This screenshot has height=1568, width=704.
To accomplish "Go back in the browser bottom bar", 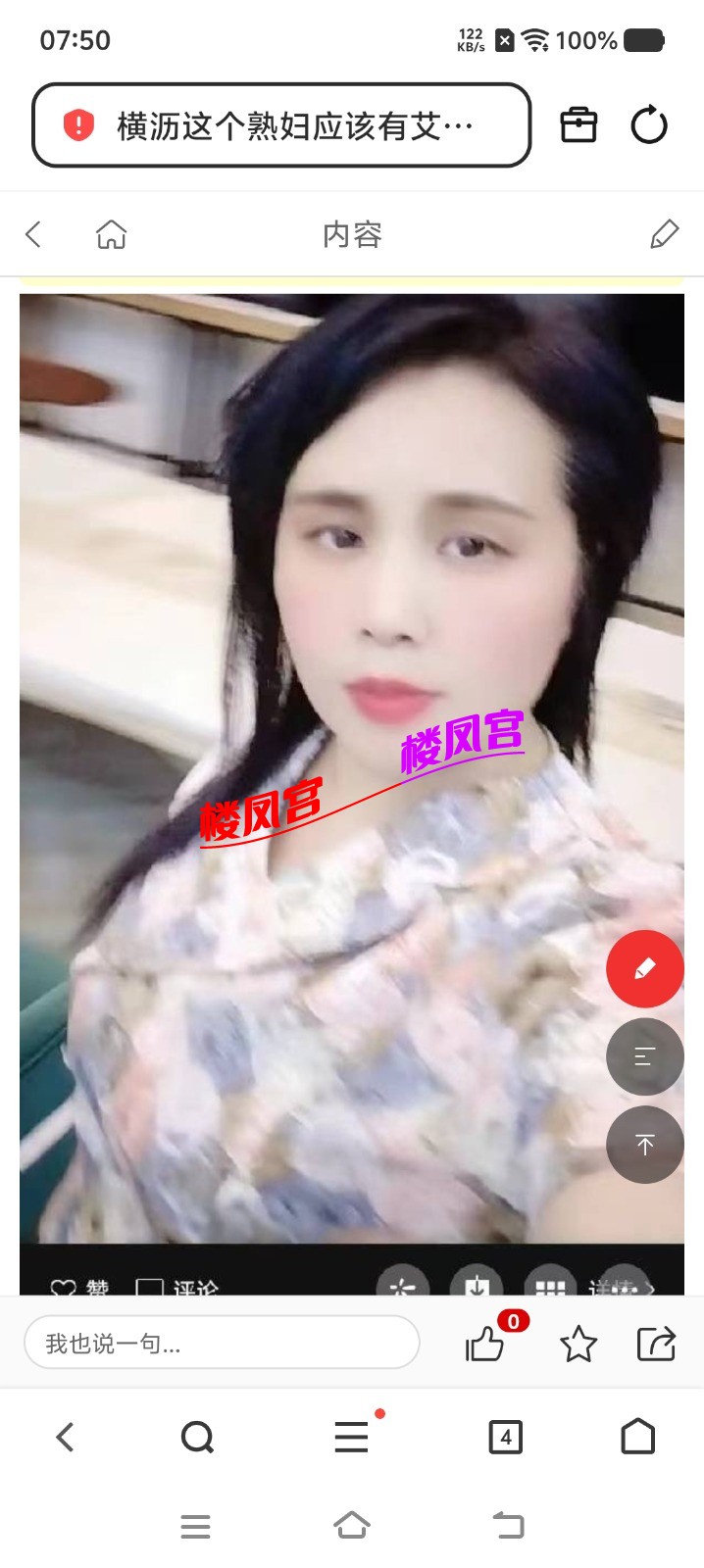I will point(66,1438).
